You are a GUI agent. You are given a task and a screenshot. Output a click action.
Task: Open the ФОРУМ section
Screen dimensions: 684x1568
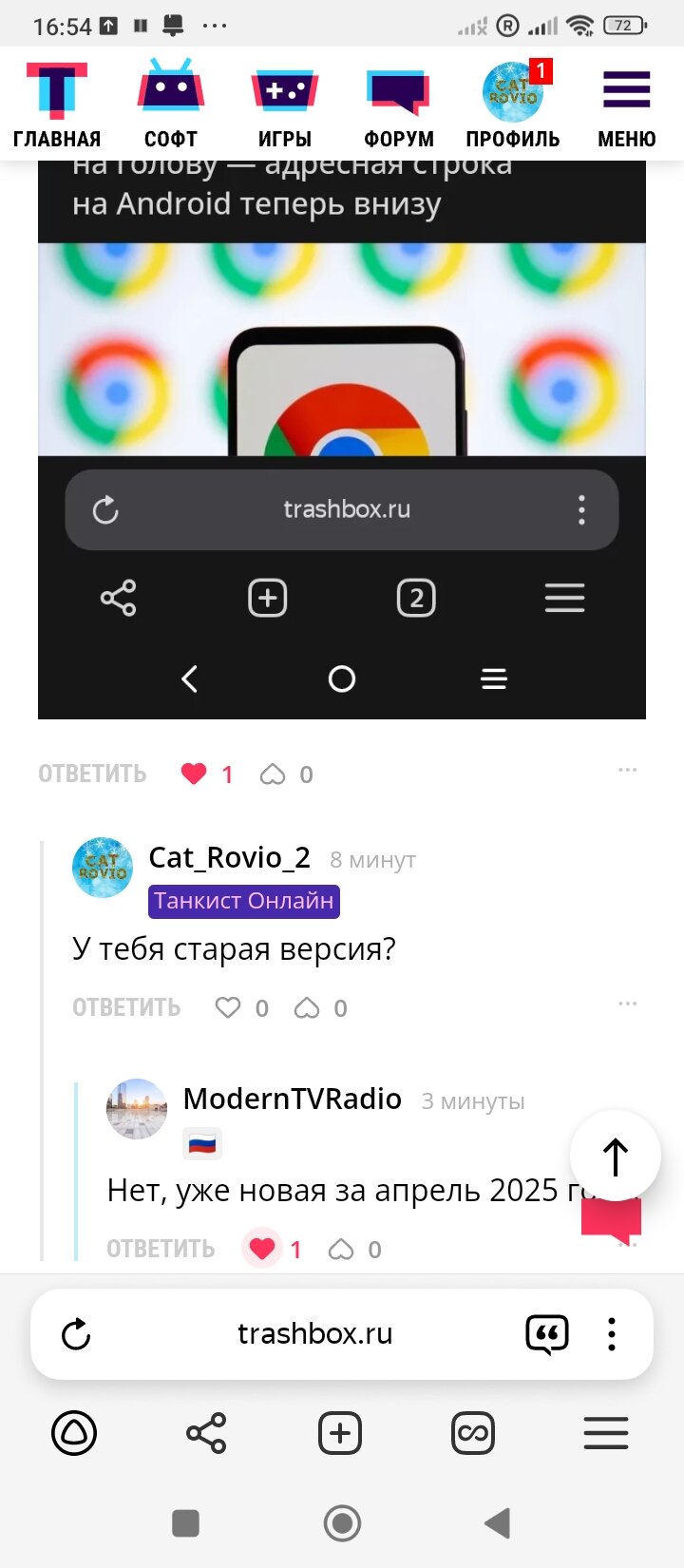tap(399, 105)
